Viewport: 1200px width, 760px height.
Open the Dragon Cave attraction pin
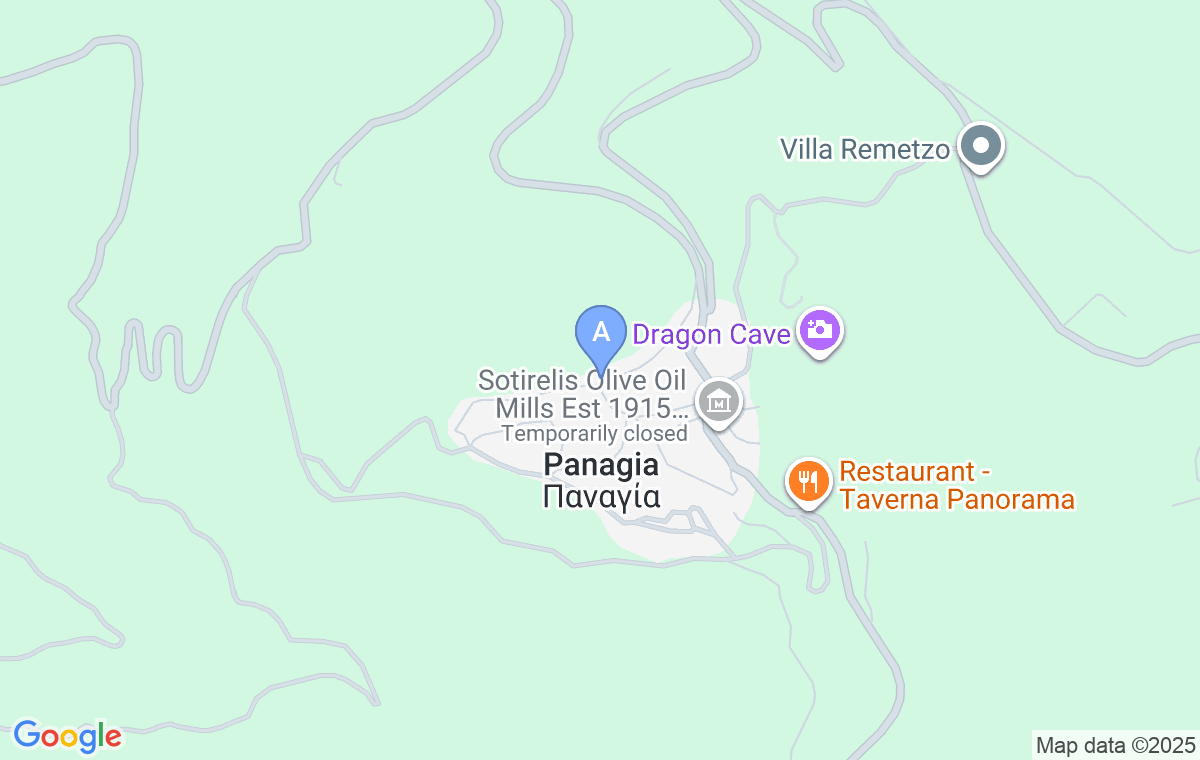tap(820, 329)
